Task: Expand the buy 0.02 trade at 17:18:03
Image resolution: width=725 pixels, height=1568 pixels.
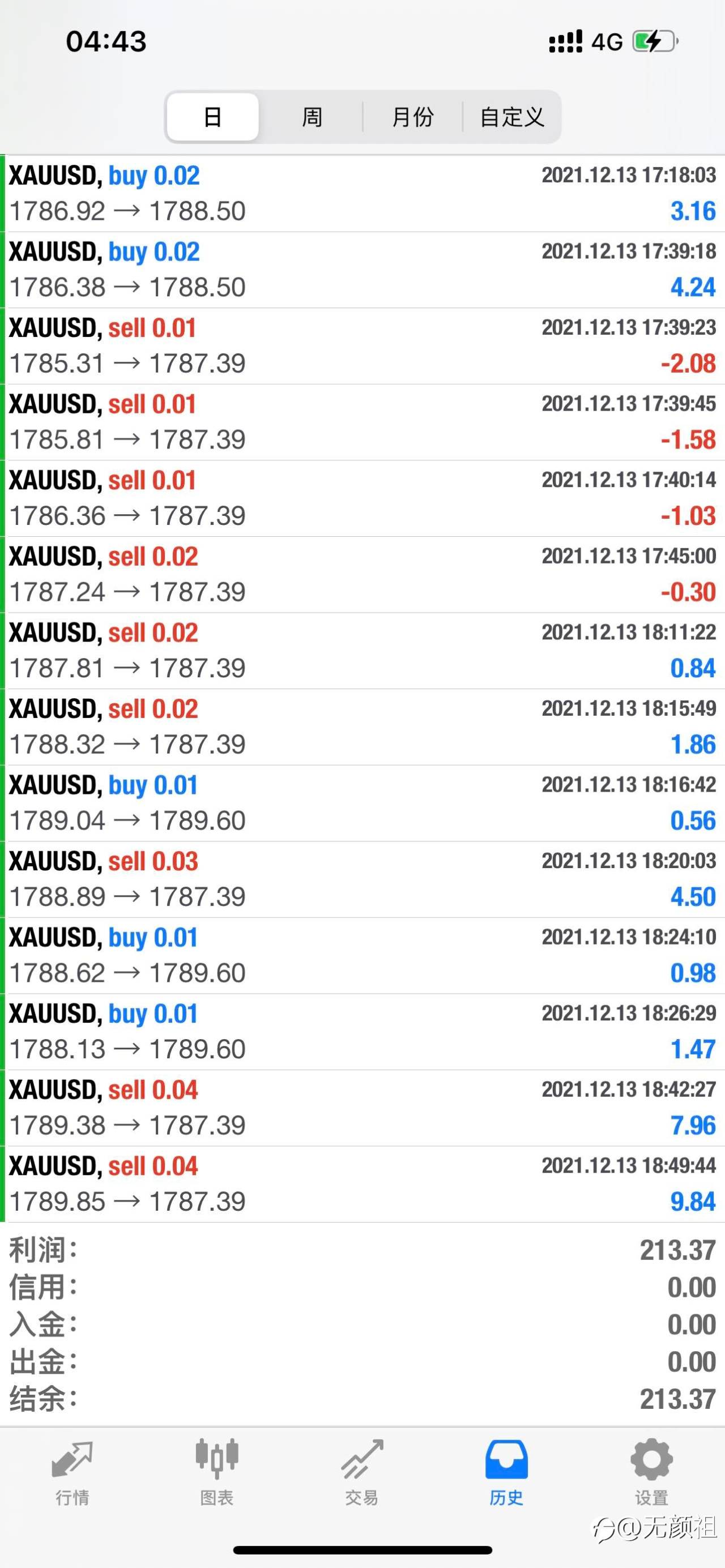Action: coord(364,194)
